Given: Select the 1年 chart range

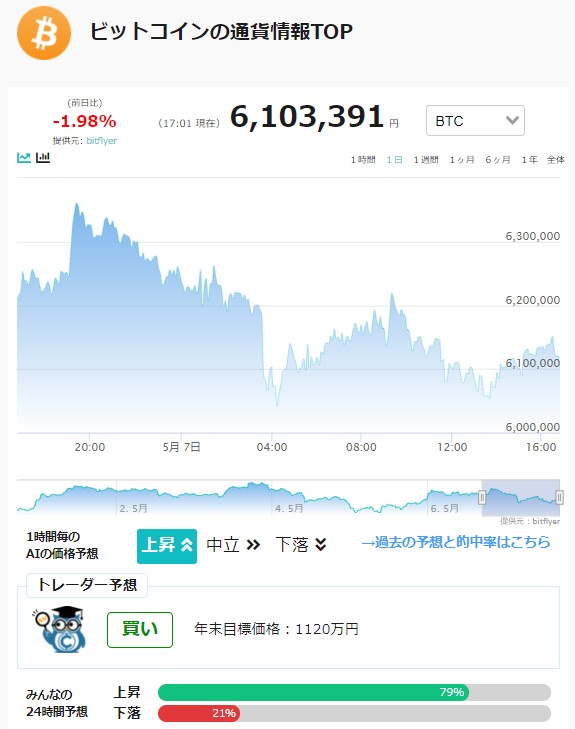Looking at the screenshot, I should click(529, 160).
